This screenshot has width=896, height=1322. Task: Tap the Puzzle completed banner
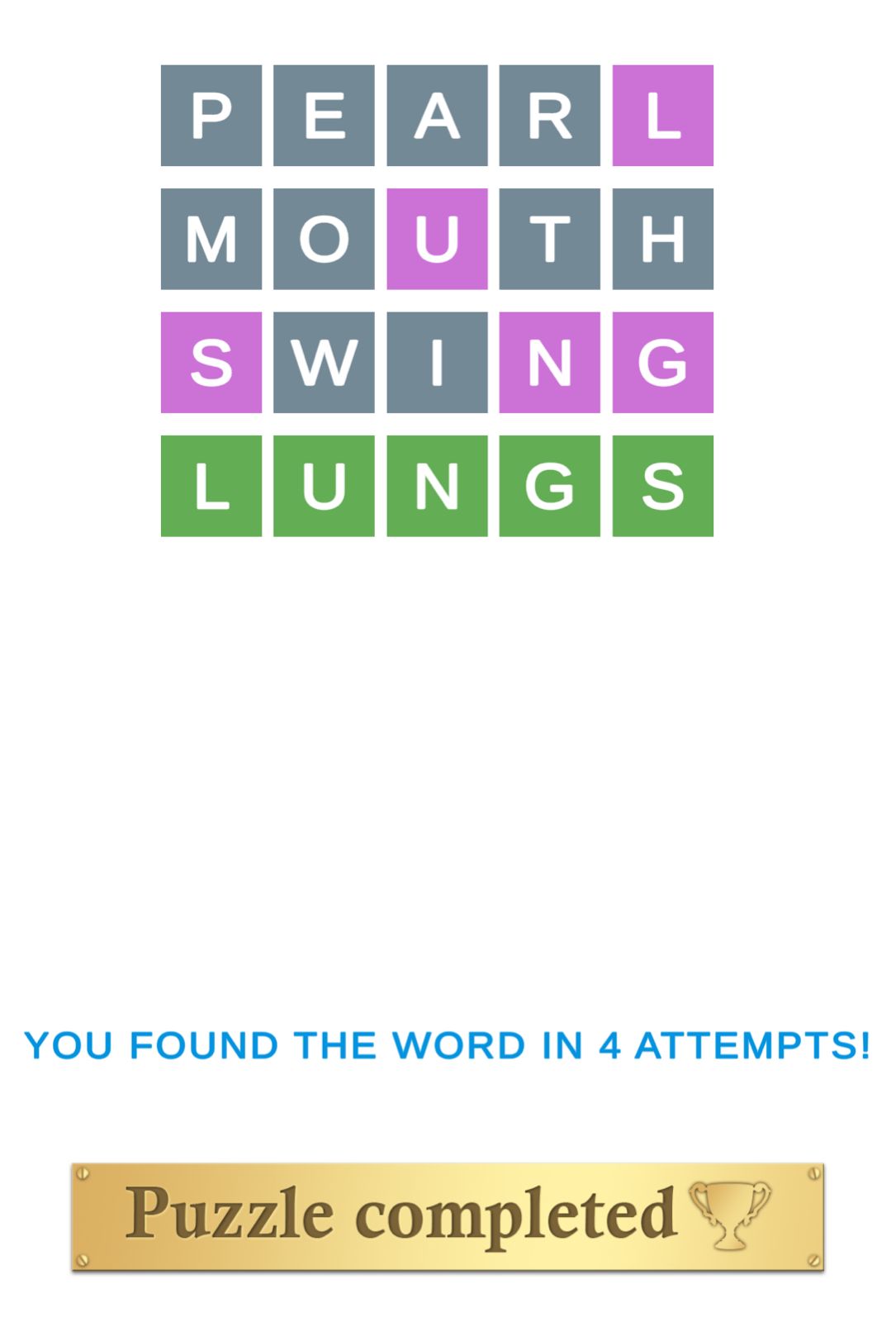pyautogui.click(x=448, y=1216)
